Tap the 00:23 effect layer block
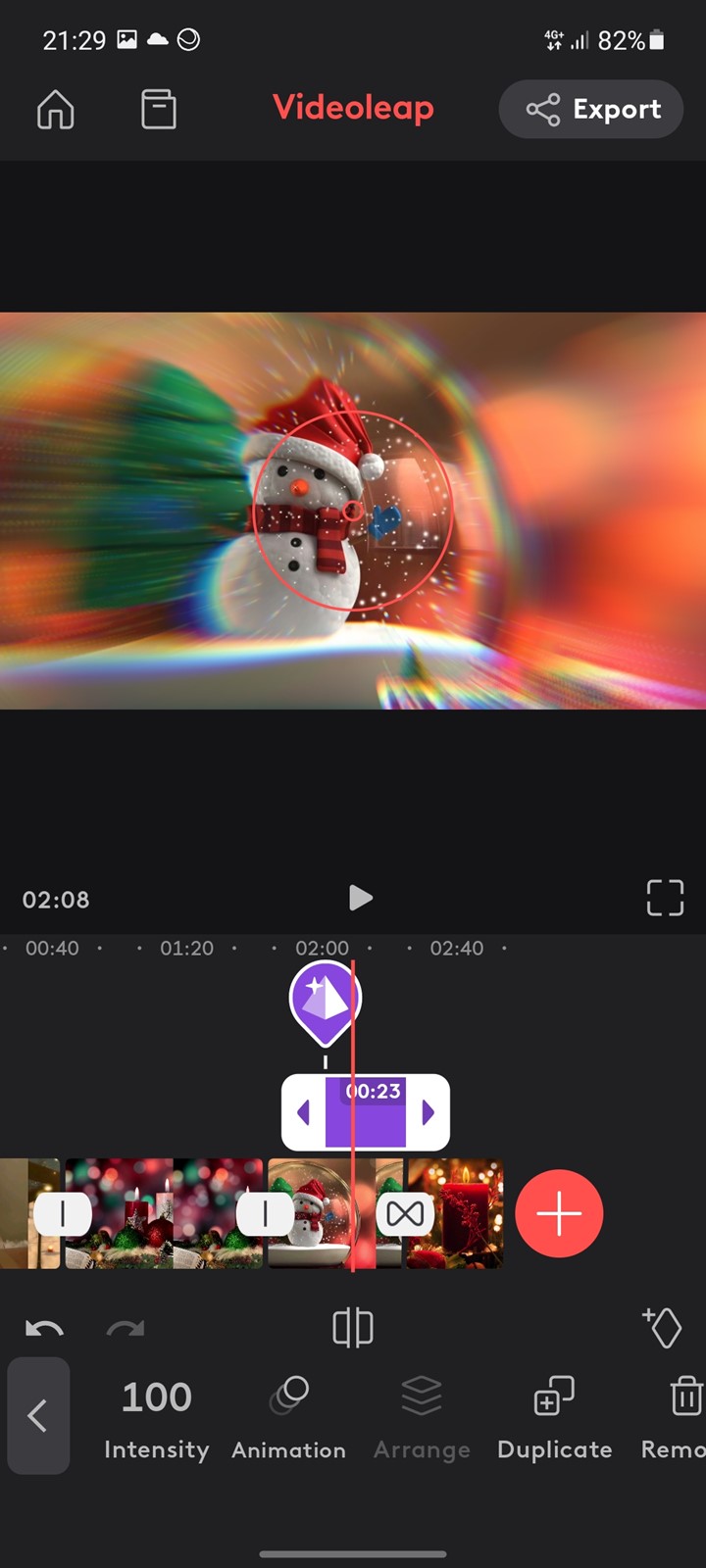706x1568 pixels. (x=366, y=1112)
